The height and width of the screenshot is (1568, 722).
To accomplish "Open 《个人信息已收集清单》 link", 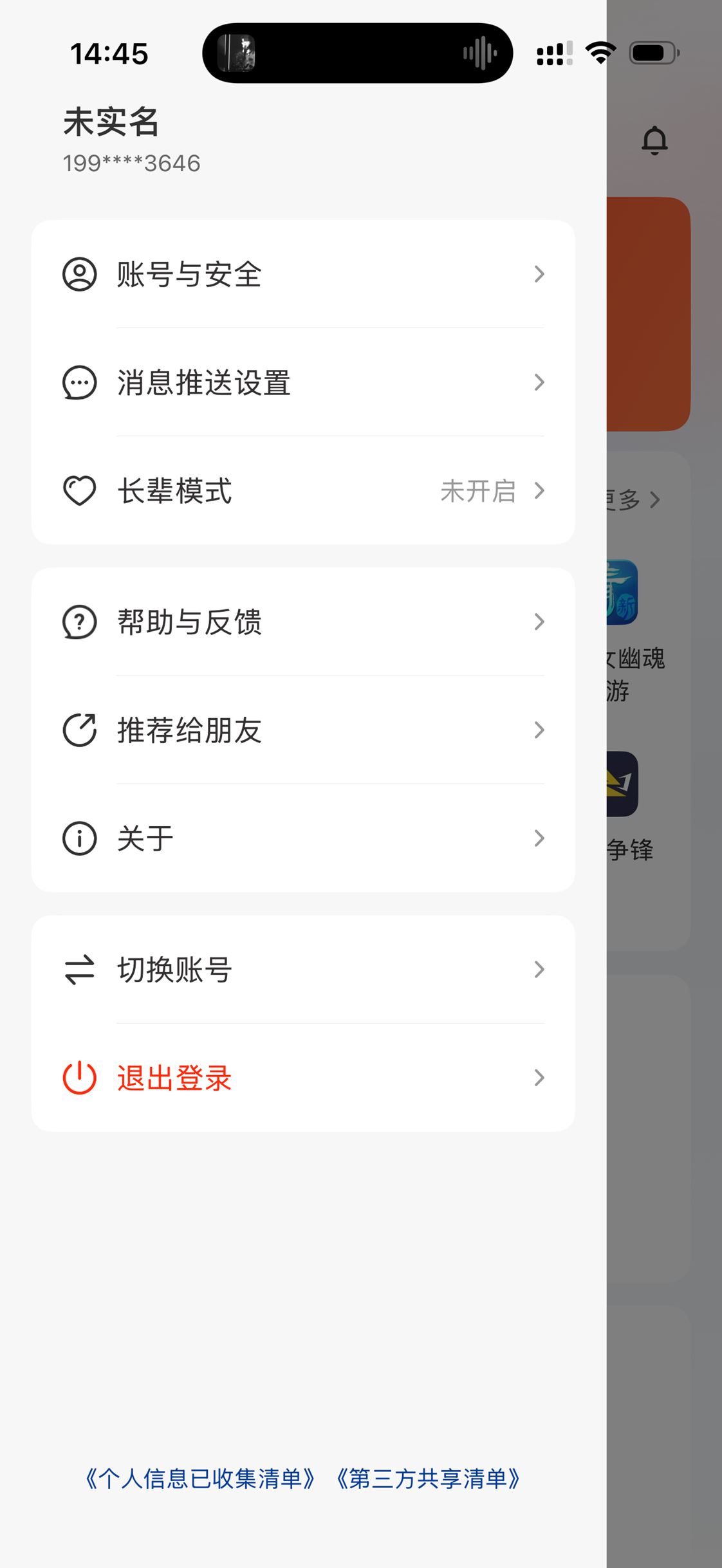I will [x=200, y=1479].
